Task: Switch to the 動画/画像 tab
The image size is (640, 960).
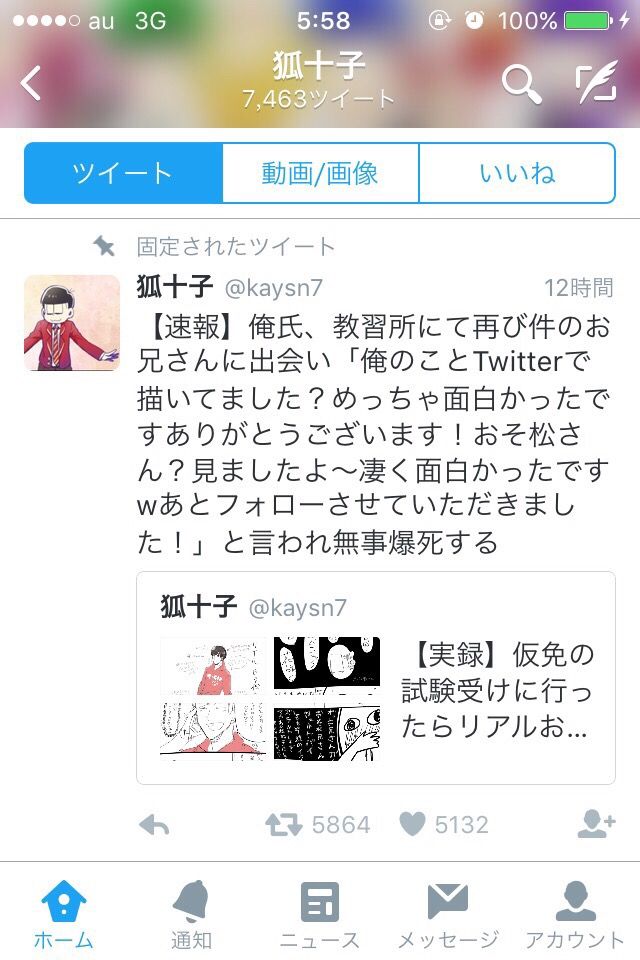Action: (320, 173)
